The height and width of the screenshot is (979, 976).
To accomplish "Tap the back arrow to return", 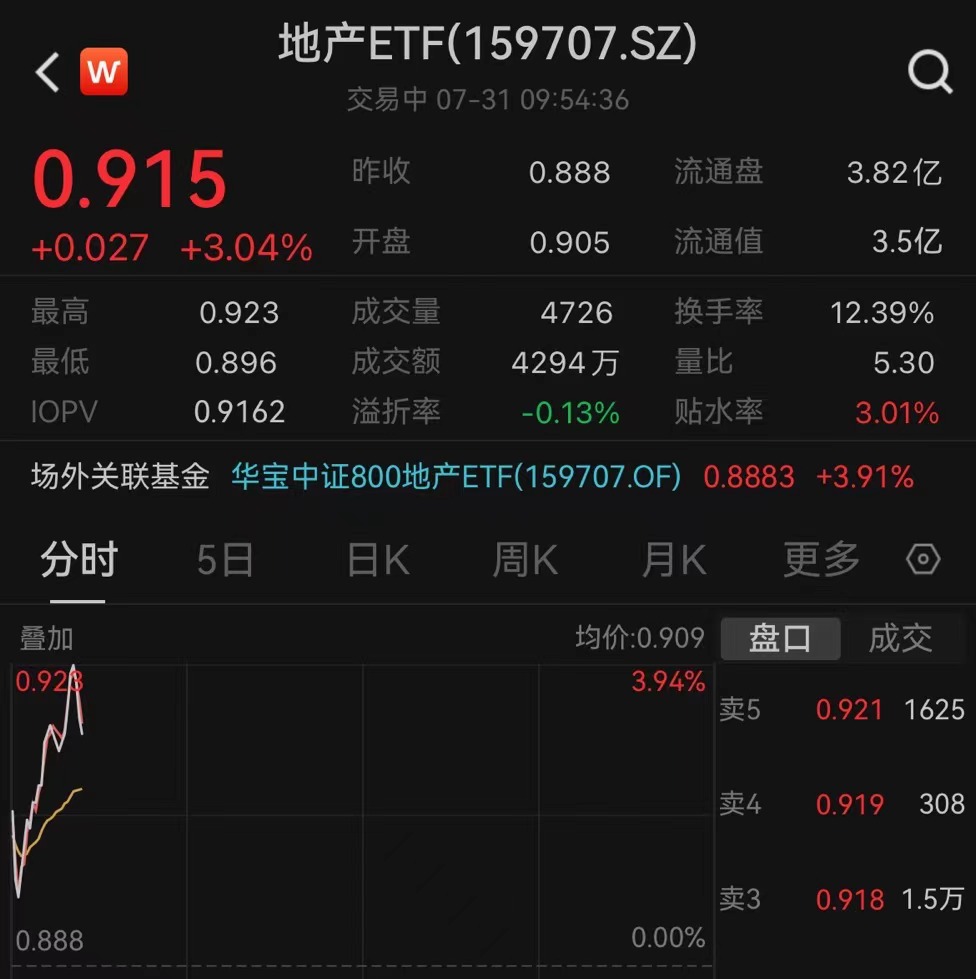I will 44,72.
